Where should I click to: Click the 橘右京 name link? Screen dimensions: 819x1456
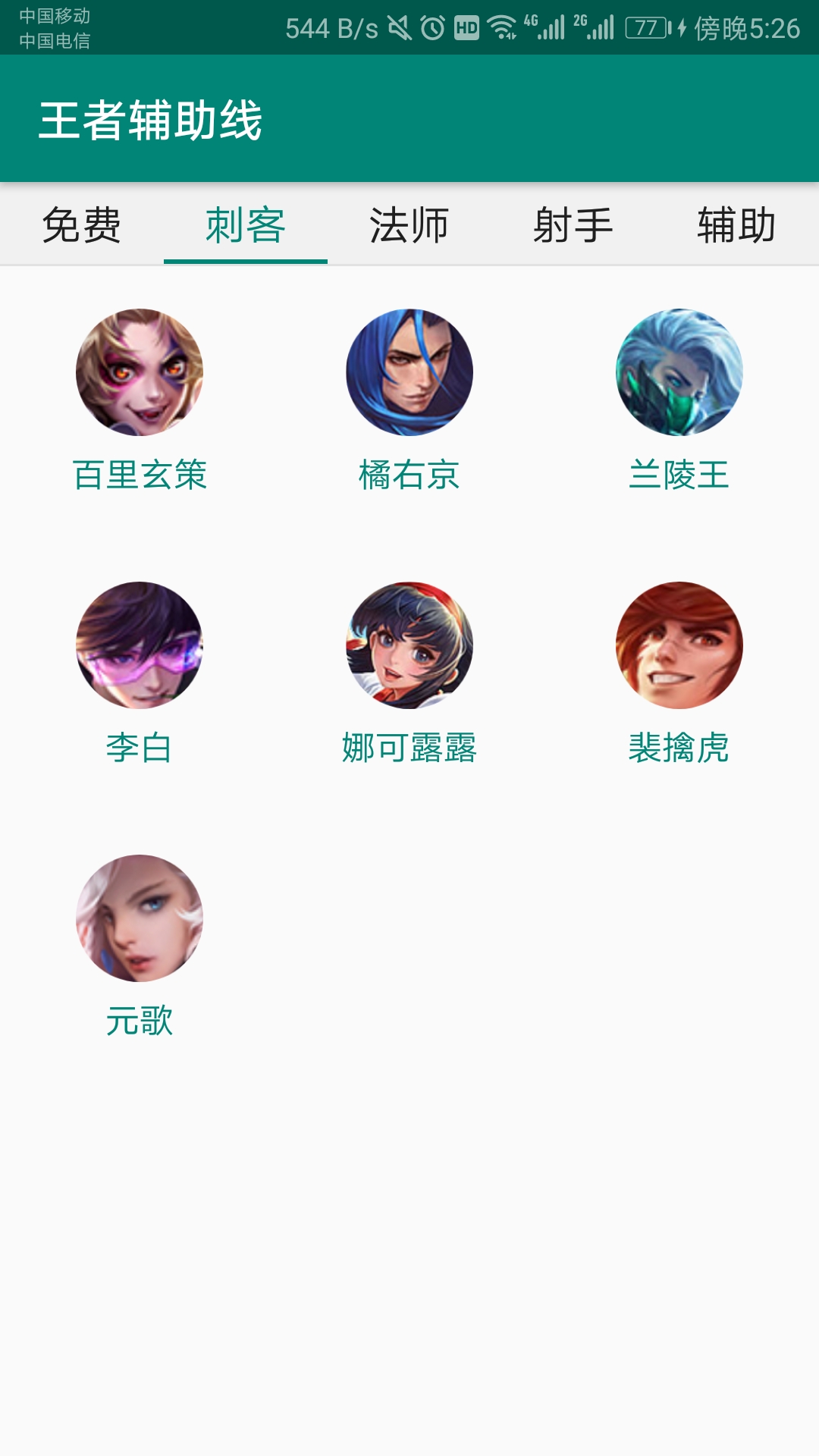pyautogui.click(x=409, y=474)
